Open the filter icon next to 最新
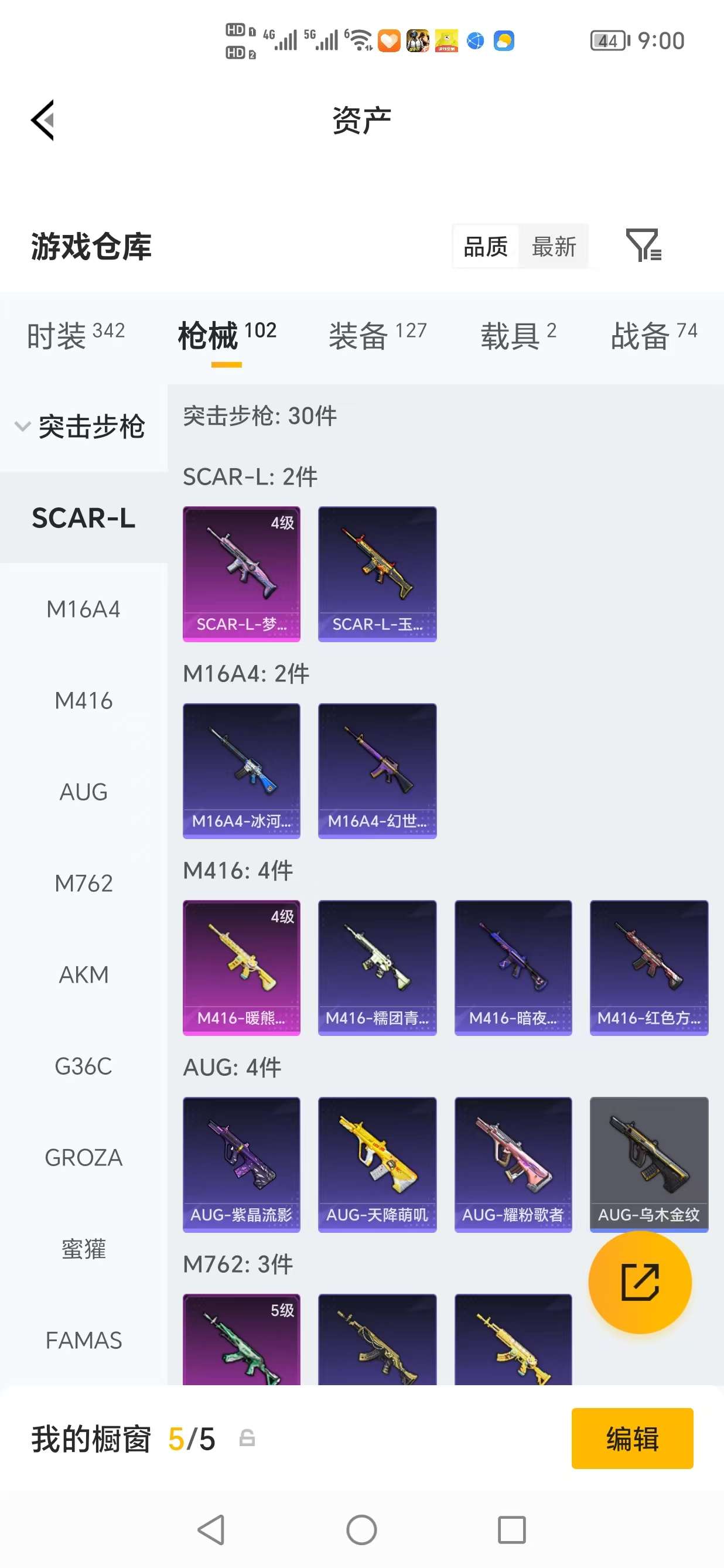The width and height of the screenshot is (724, 1568). [x=643, y=246]
